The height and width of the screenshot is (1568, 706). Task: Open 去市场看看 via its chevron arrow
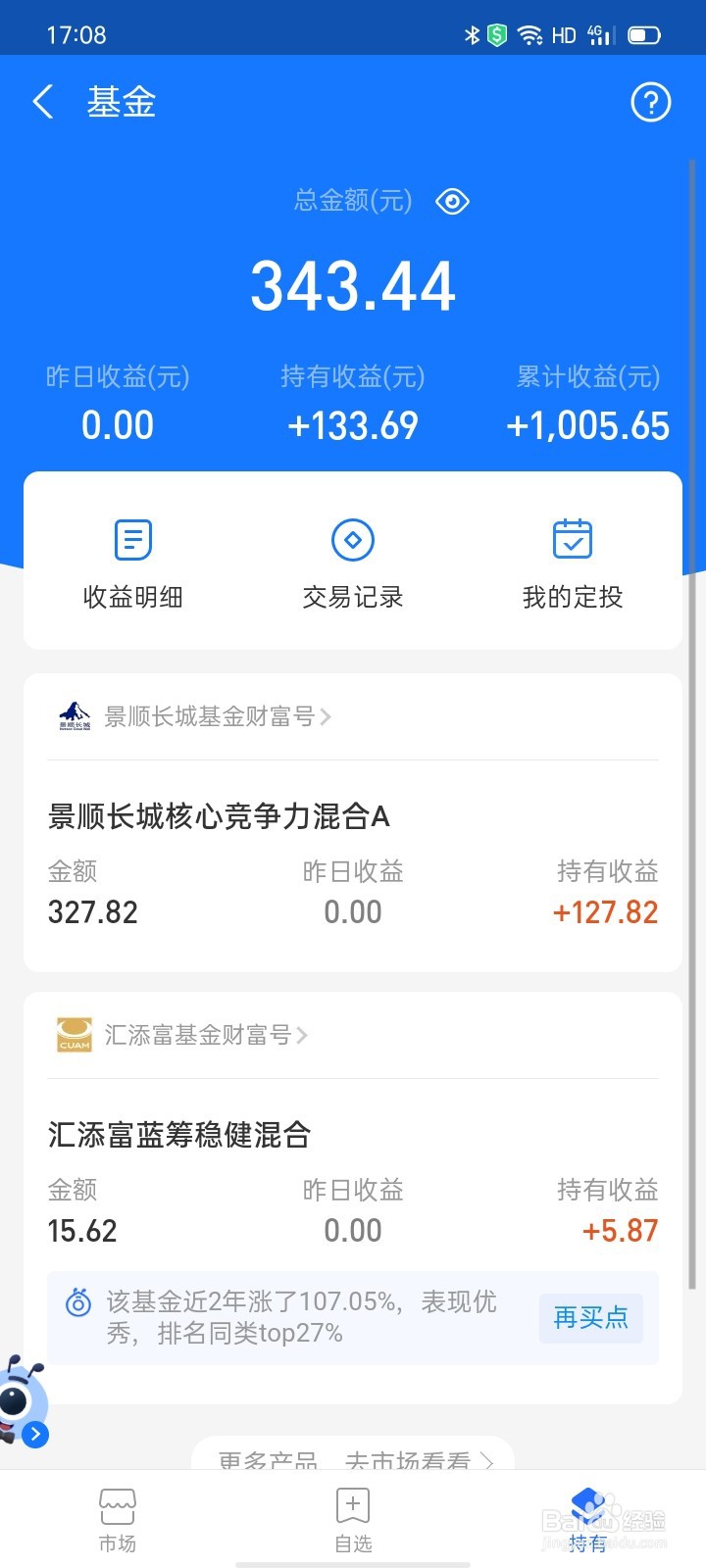click(487, 1460)
